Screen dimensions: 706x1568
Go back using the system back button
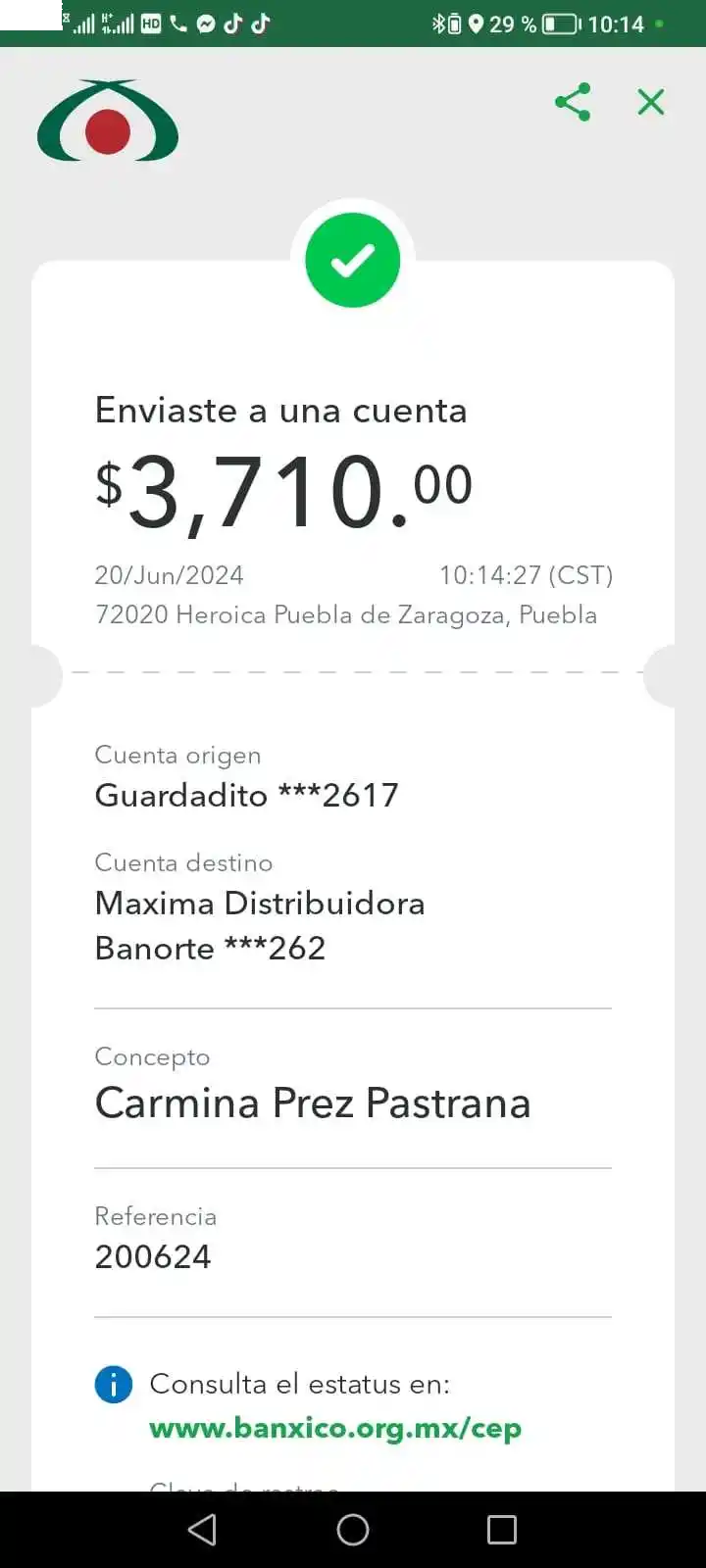point(202,1530)
